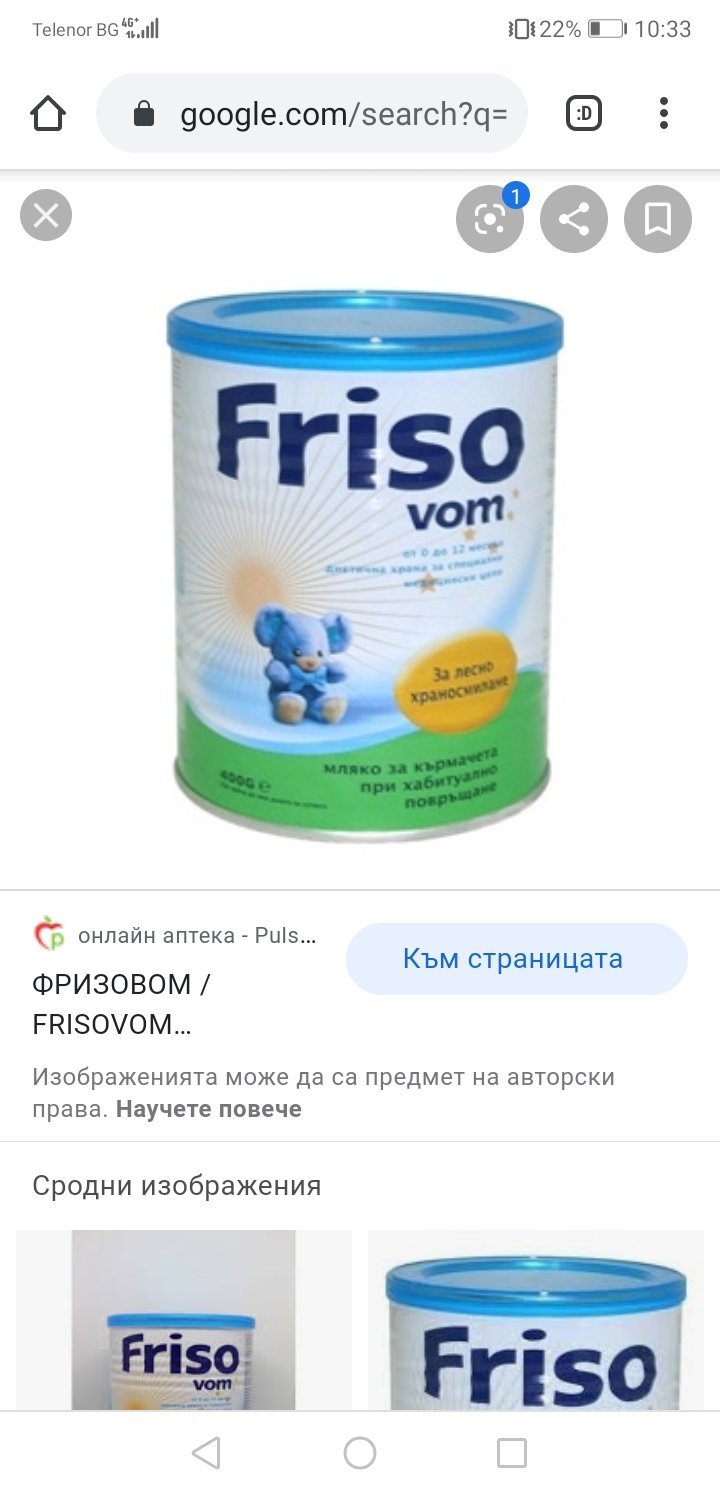Open the 'Научете повече' copyright link
The image size is (720, 1496).
[209, 1109]
